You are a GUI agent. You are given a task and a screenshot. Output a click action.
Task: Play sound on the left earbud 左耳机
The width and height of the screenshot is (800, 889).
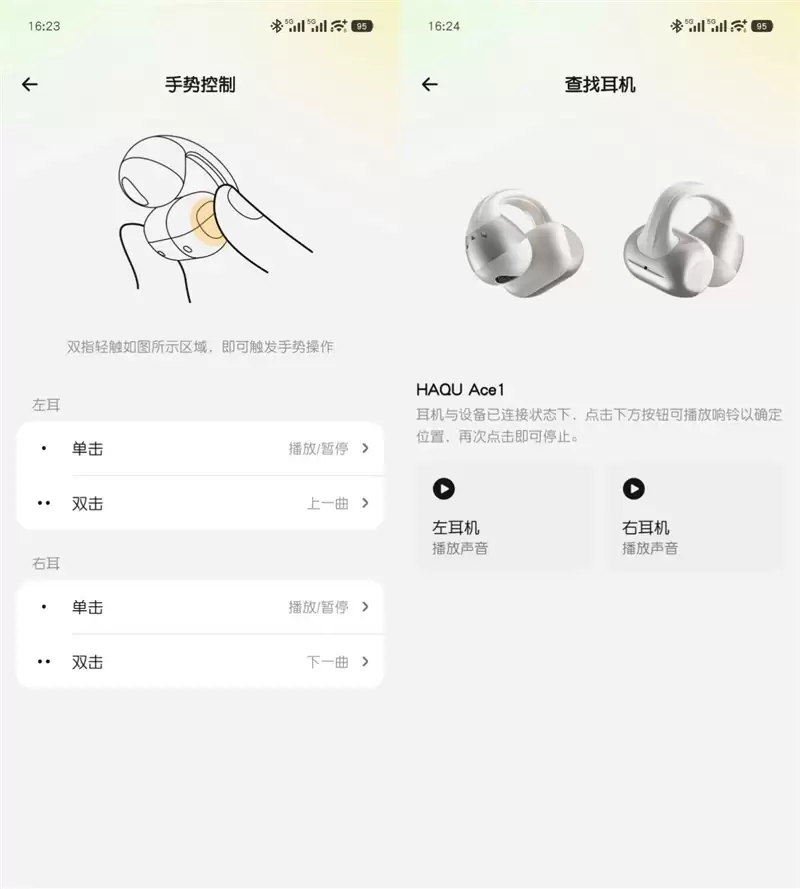(444, 489)
